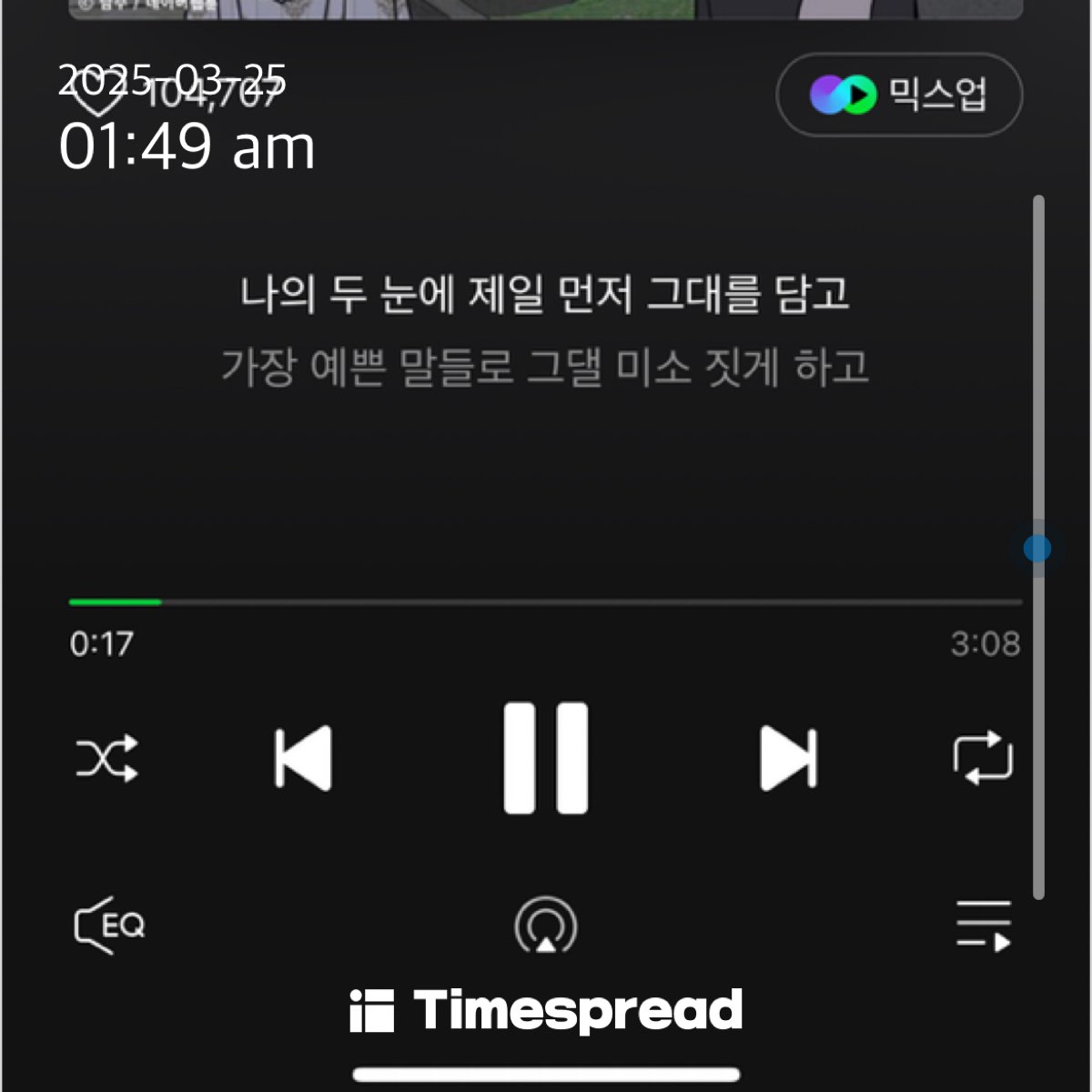Open AirPlay output device selection

(x=546, y=925)
